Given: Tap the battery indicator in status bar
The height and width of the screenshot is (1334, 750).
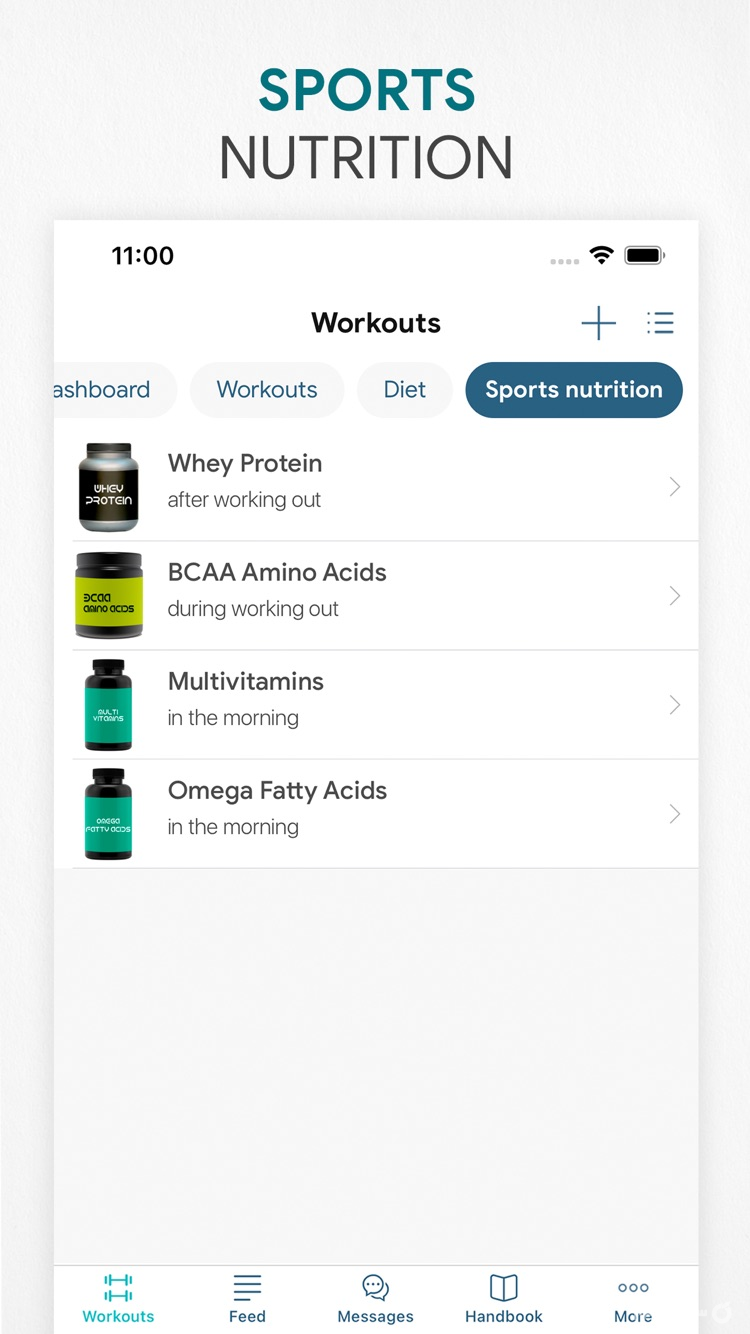Looking at the screenshot, I should pyautogui.click(x=644, y=256).
